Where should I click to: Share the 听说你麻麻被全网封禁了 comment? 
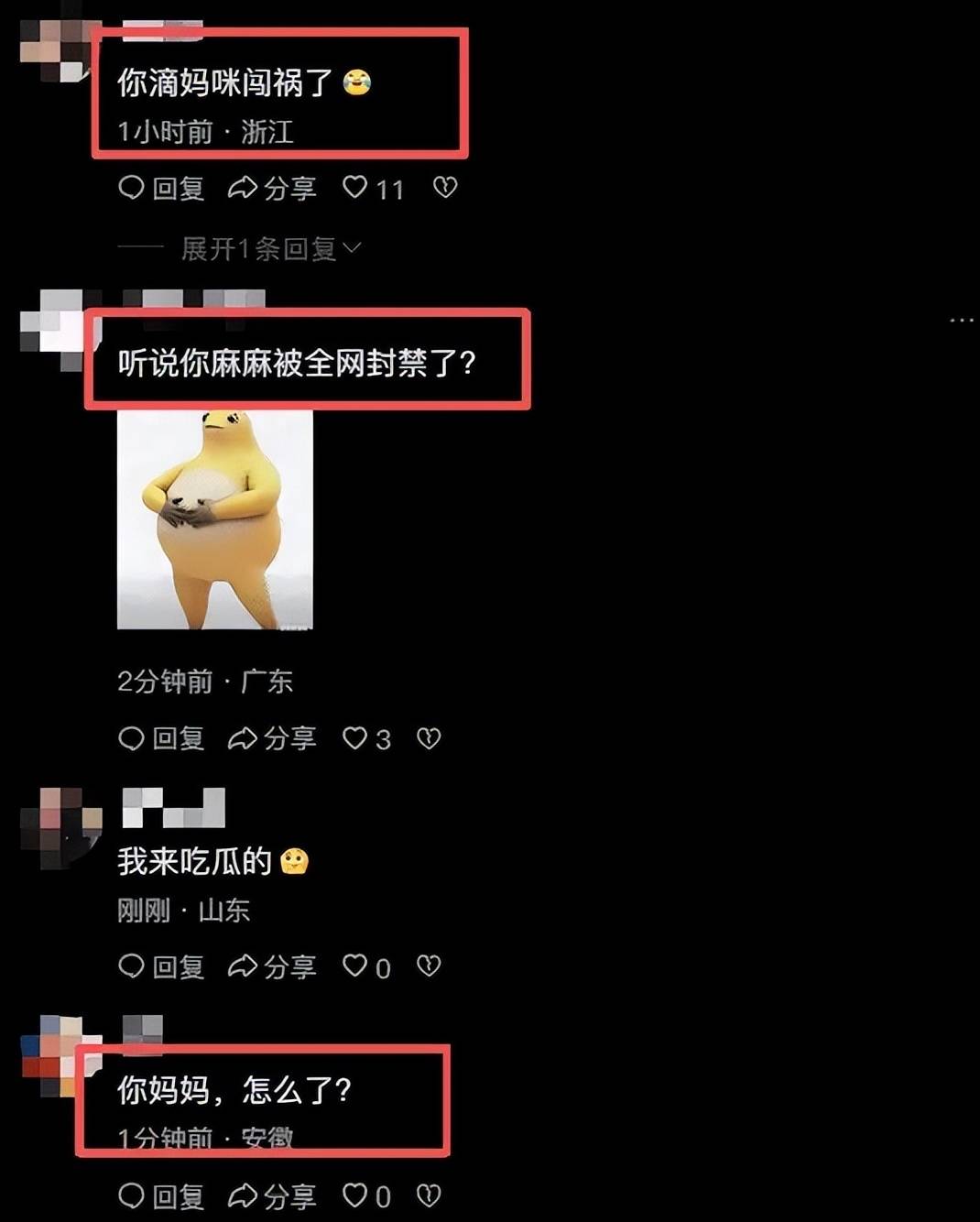pyautogui.click(x=272, y=738)
